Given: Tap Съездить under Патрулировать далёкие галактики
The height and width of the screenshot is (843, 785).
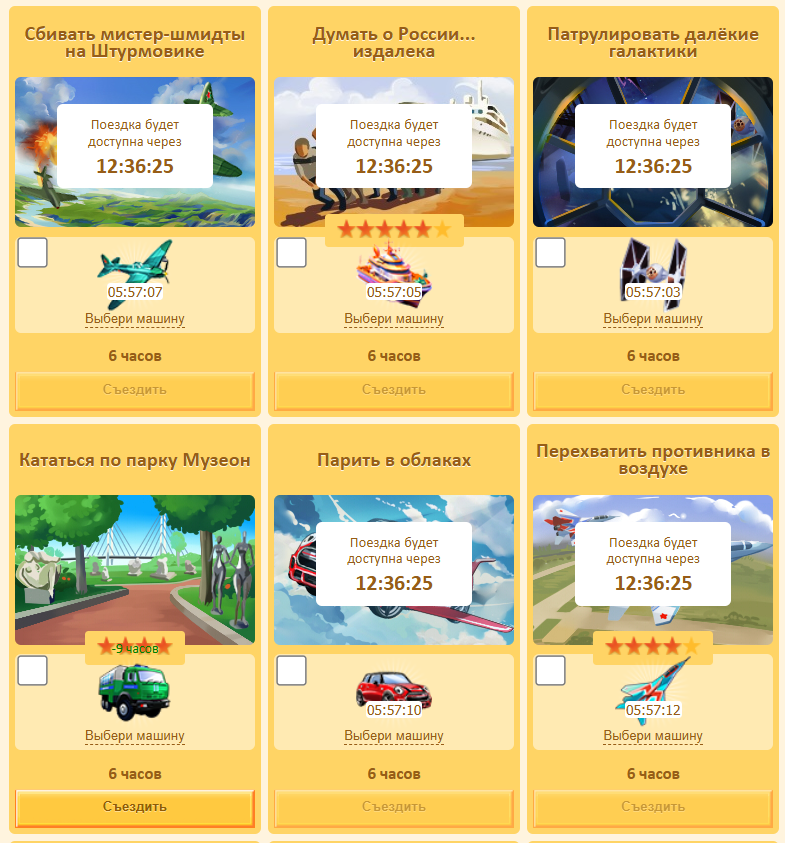Looking at the screenshot, I should click(x=653, y=390).
